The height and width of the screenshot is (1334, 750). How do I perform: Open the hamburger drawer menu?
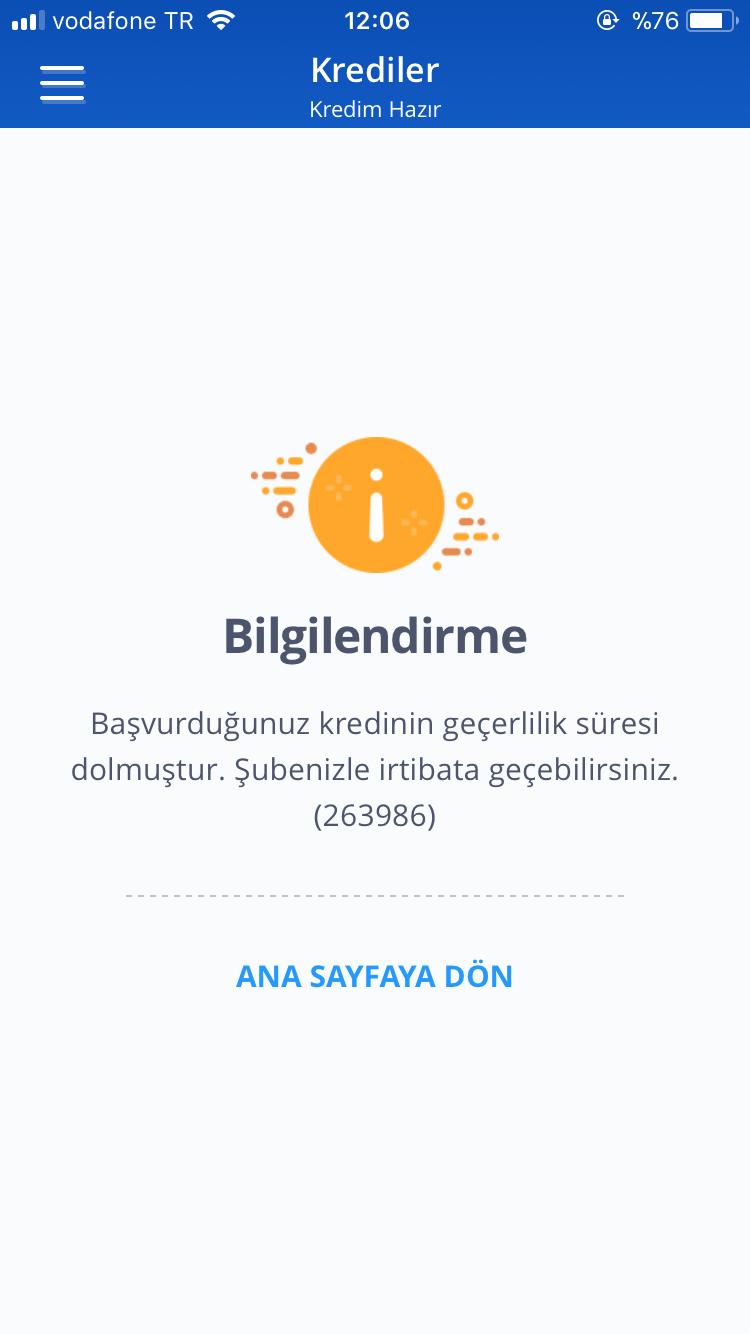click(x=62, y=84)
